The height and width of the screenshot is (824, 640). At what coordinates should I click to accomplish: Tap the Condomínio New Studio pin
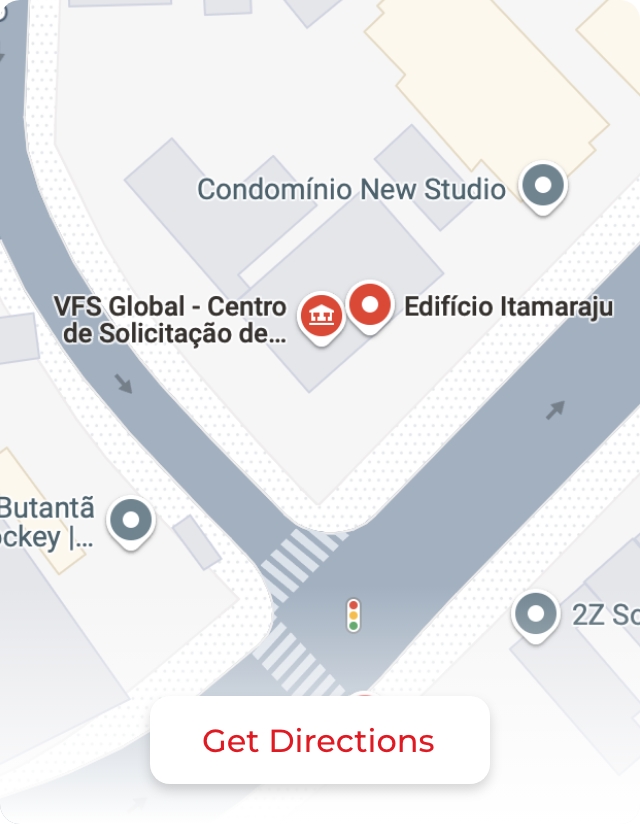pyautogui.click(x=544, y=186)
